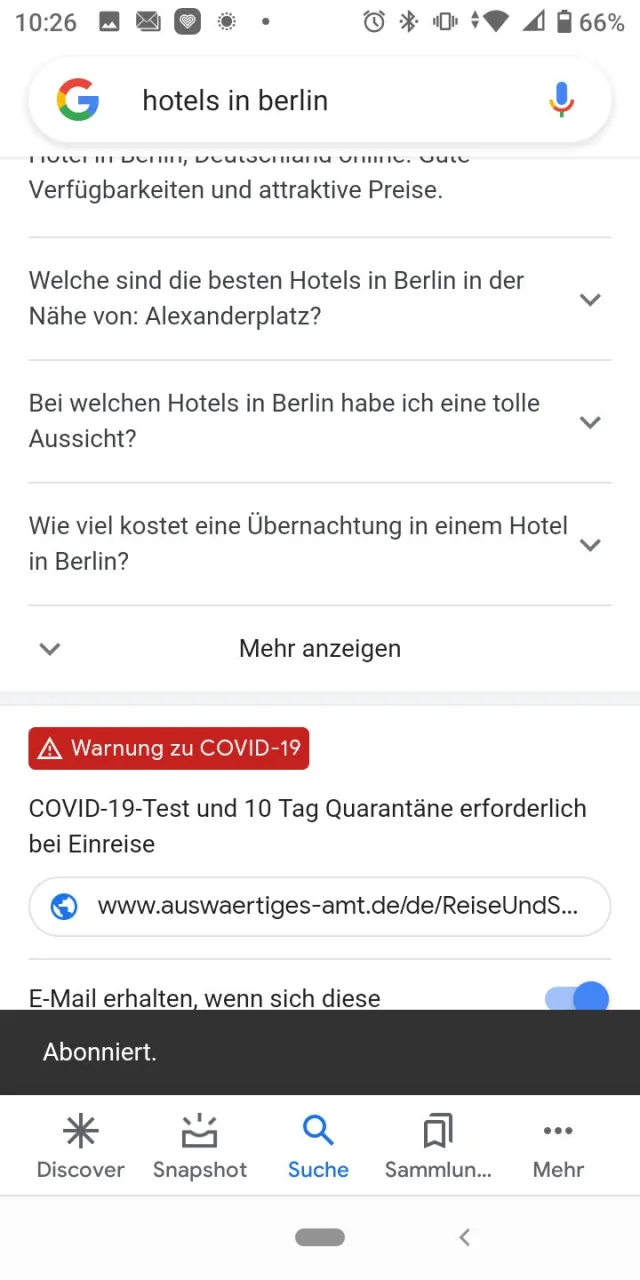
Task: Tap the Google logo in search bar
Action: pyautogui.click(x=78, y=101)
